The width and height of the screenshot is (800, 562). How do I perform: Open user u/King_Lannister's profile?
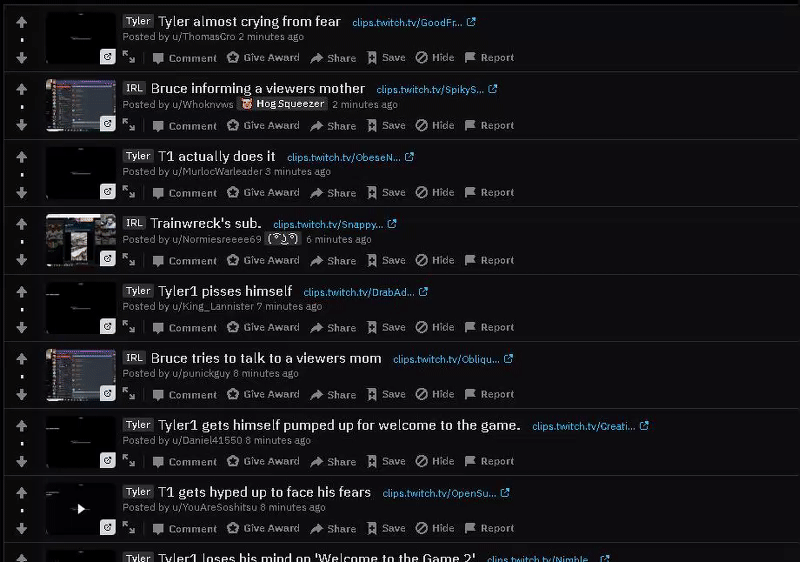[213, 306]
